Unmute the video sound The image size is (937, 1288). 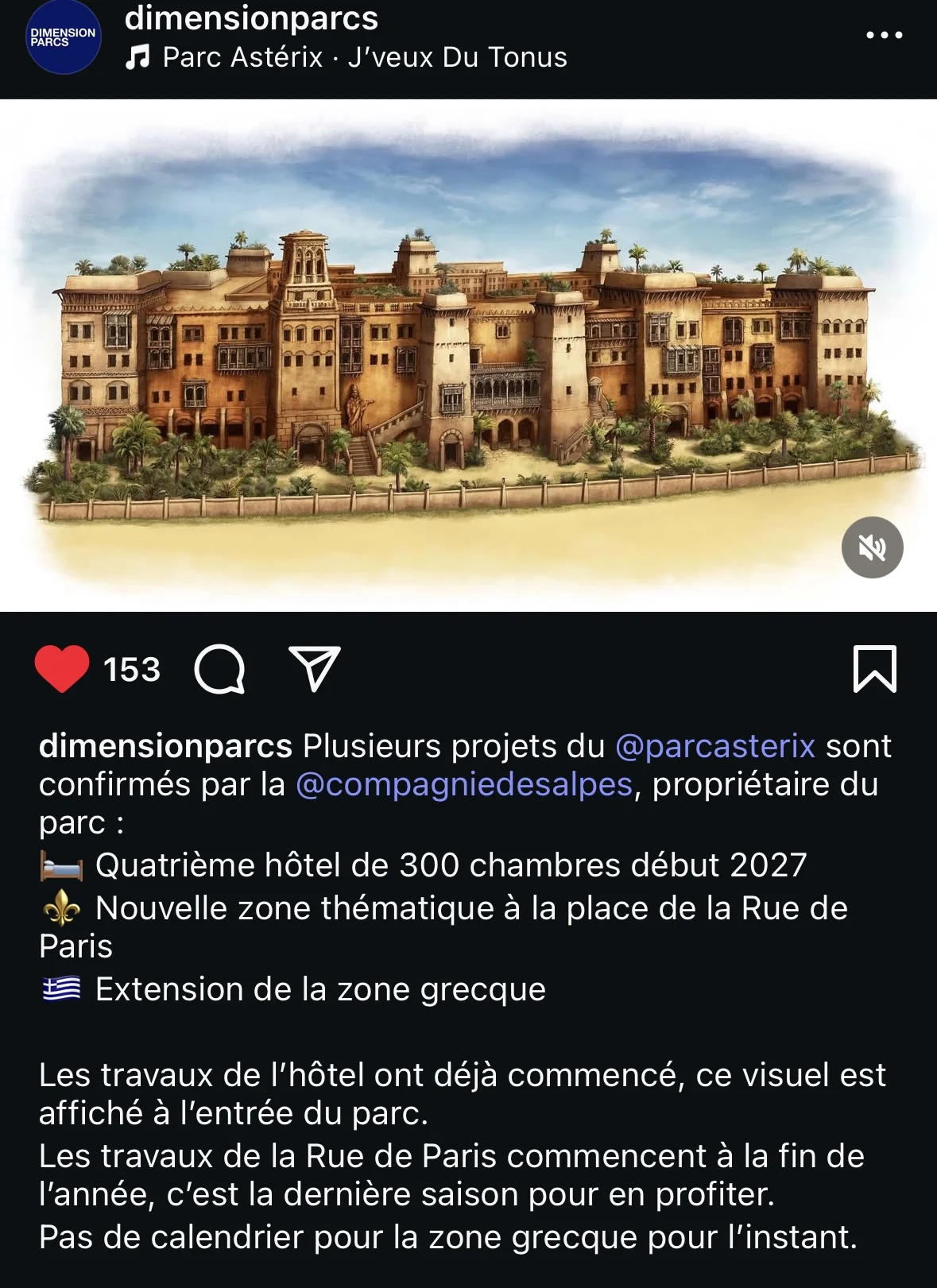872,547
